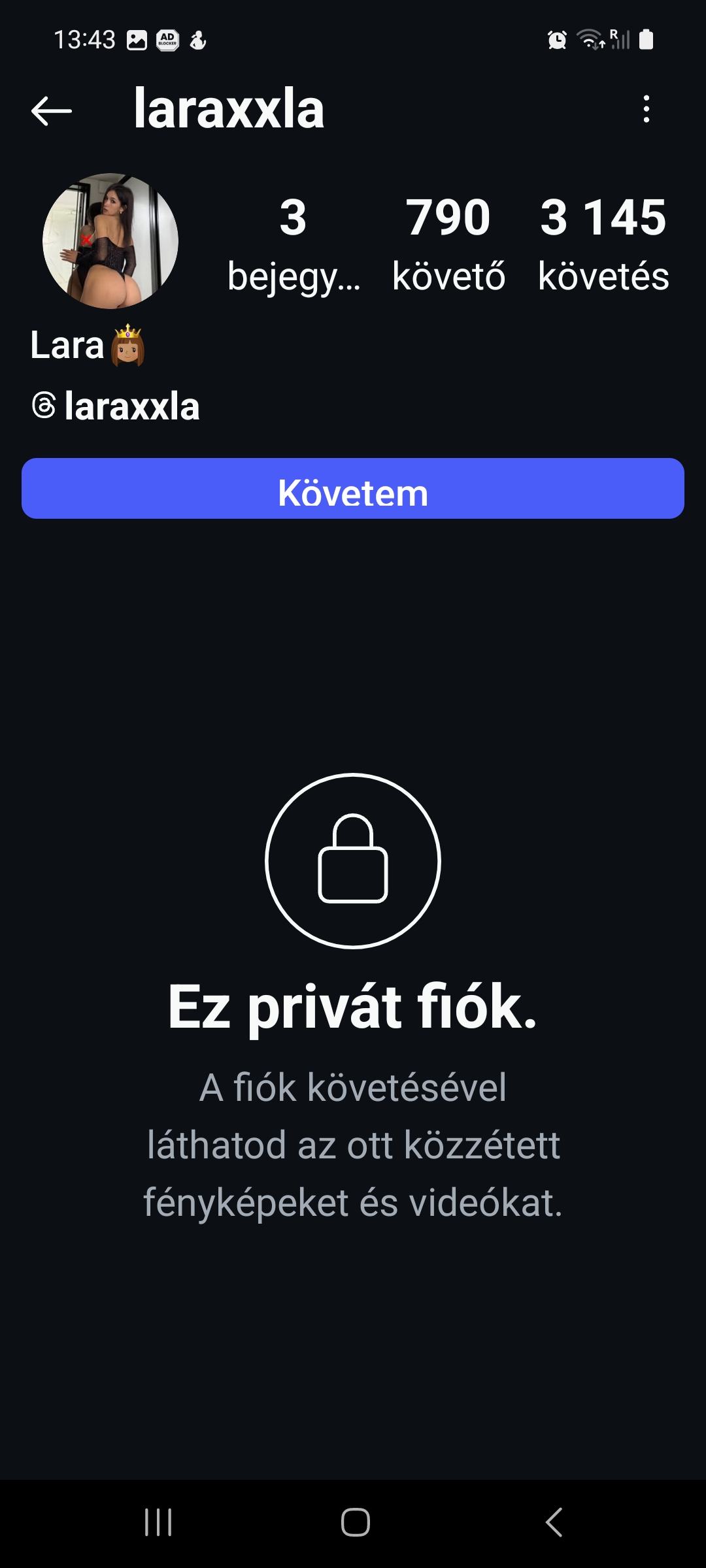Open the 790 követő followers list
The width and height of the screenshot is (706, 1568).
point(448,244)
